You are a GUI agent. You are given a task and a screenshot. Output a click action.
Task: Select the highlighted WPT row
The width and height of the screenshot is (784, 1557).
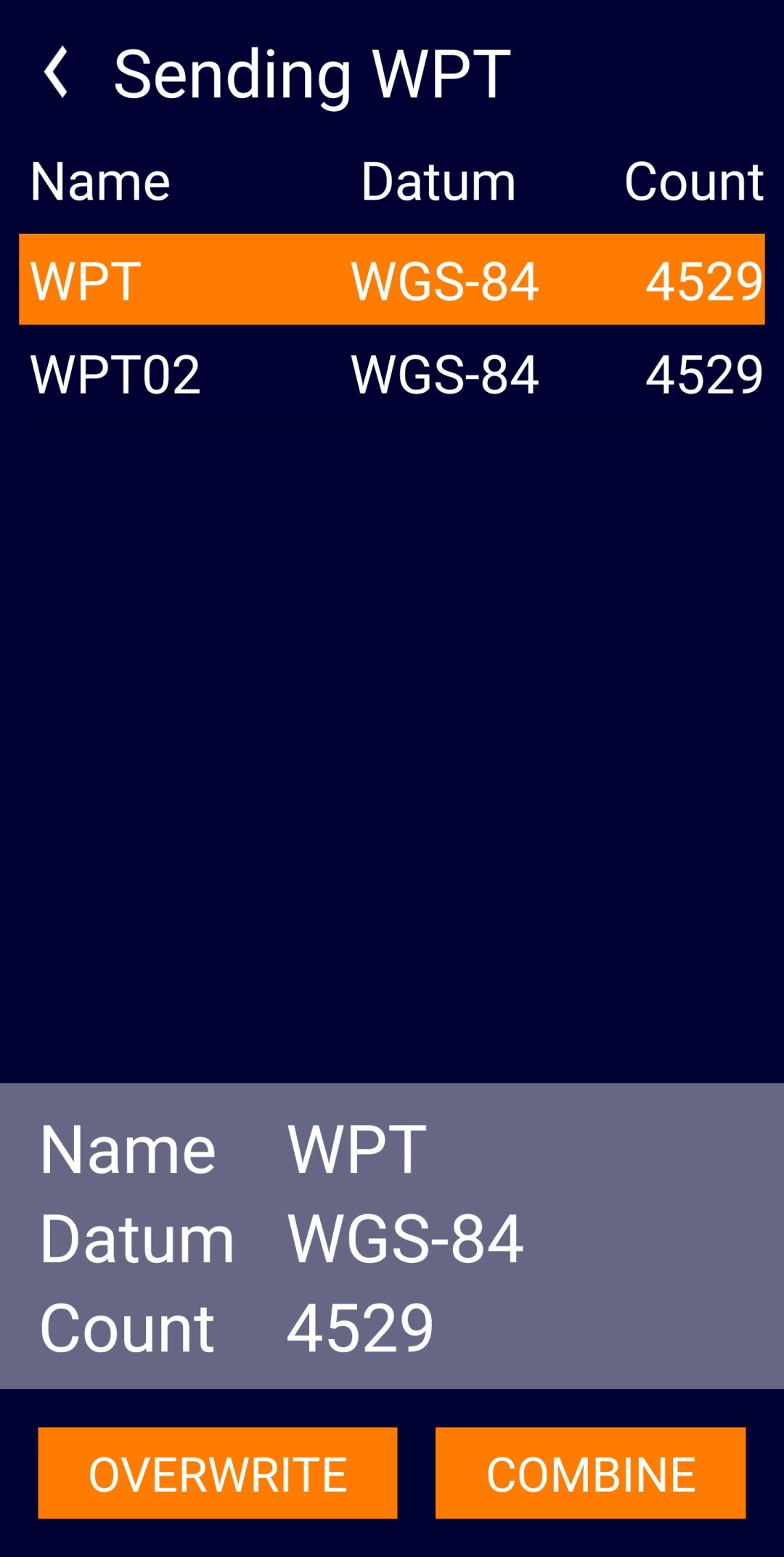[392, 280]
